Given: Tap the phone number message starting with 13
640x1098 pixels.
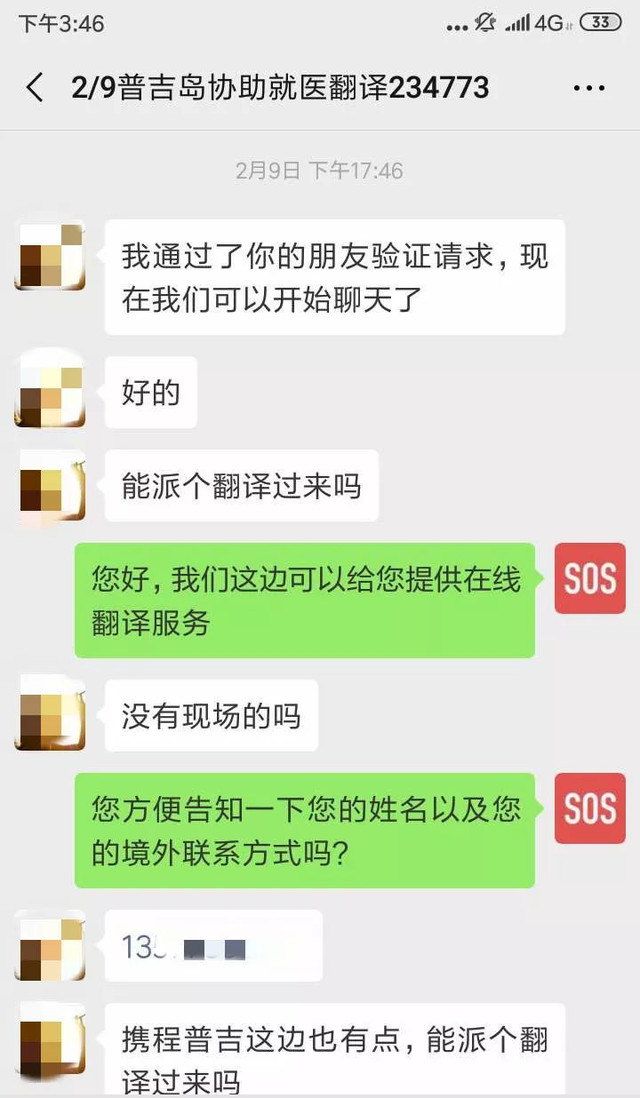Looking at the screenshot, I should tap(213, 946).
